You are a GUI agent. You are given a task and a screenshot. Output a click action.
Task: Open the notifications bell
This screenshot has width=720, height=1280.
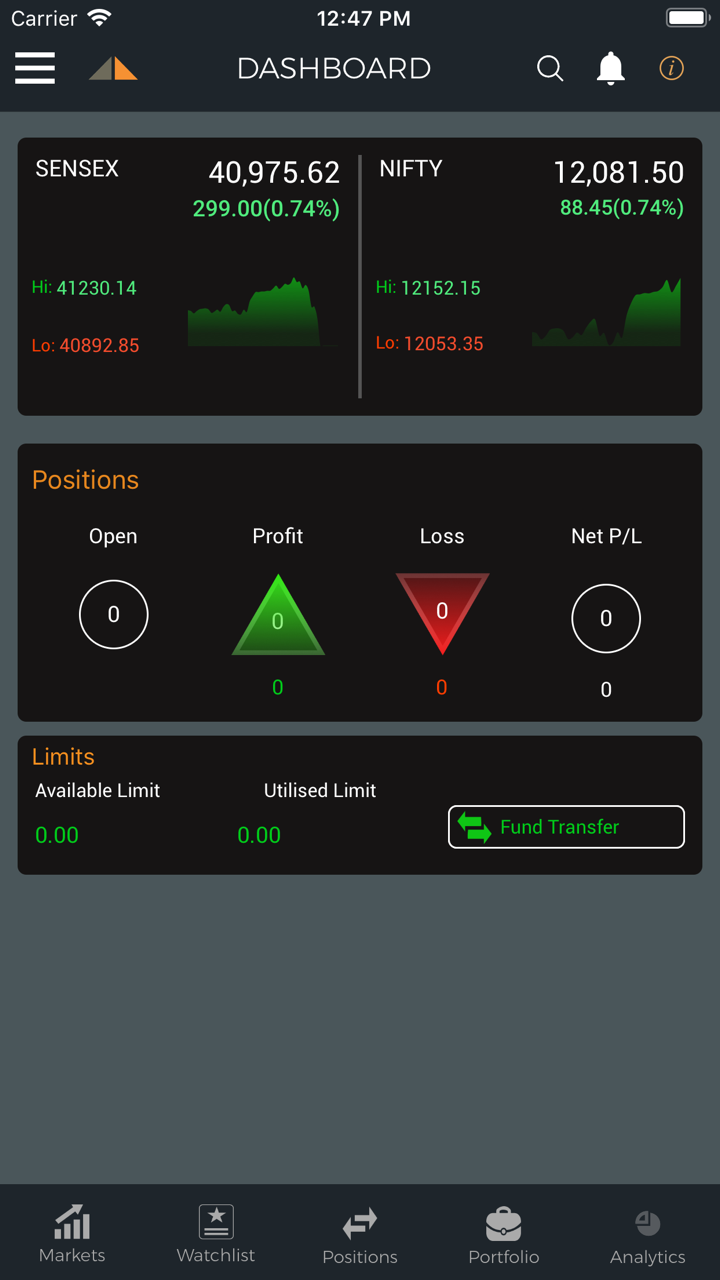coord(610,68)
